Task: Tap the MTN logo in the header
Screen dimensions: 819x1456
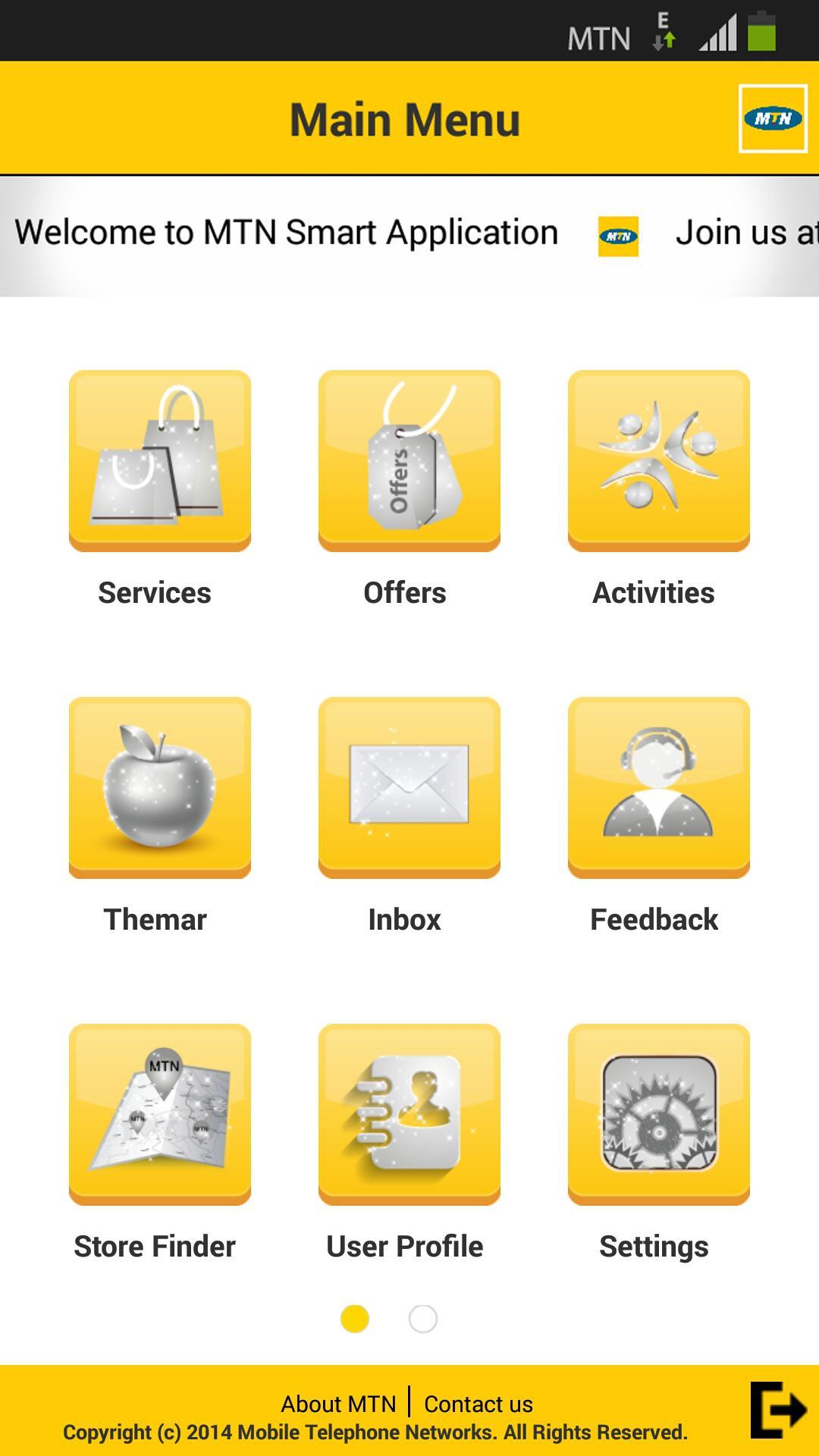Action: tap(772, 118)
